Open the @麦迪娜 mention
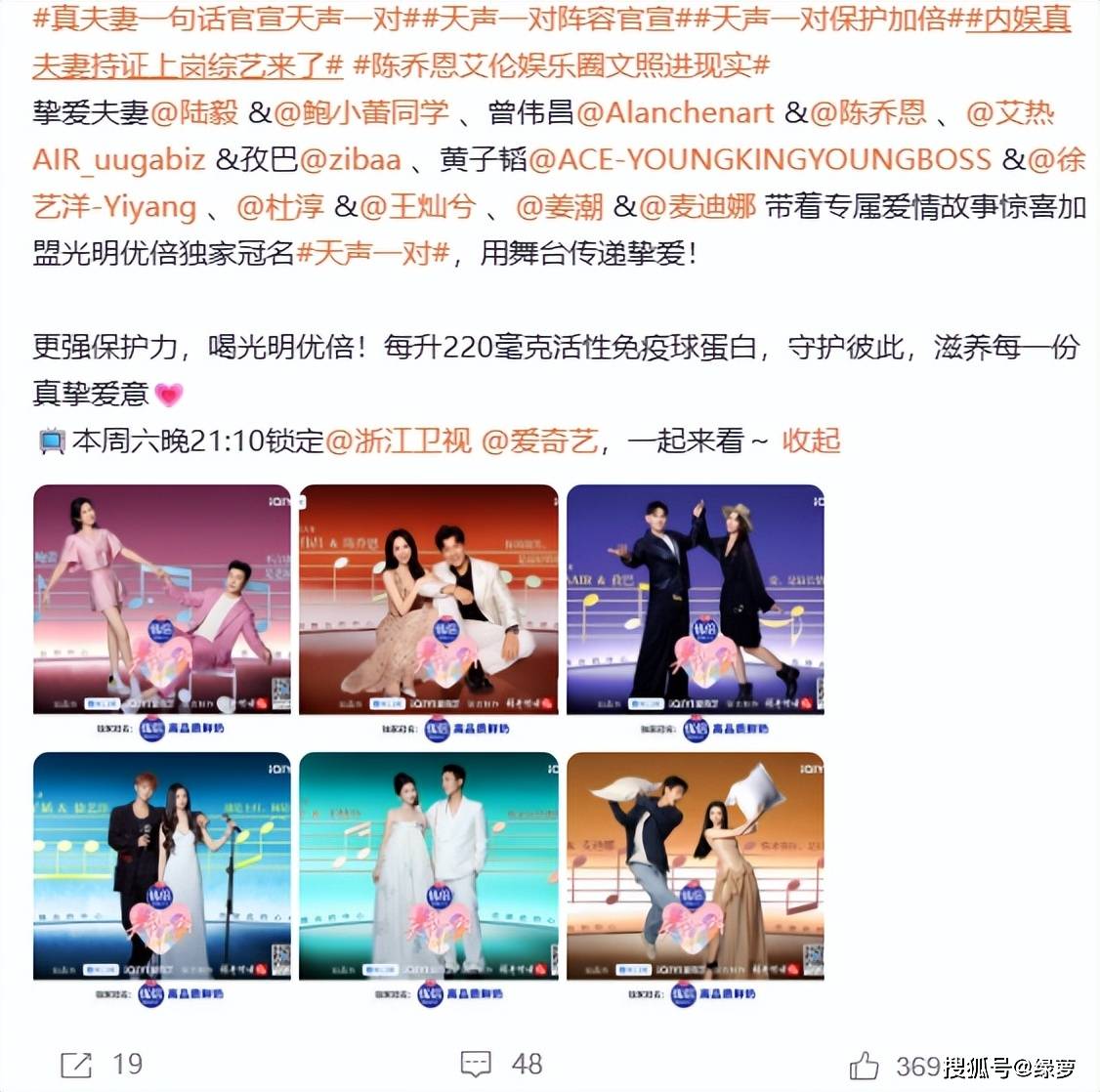 (698, 206)
